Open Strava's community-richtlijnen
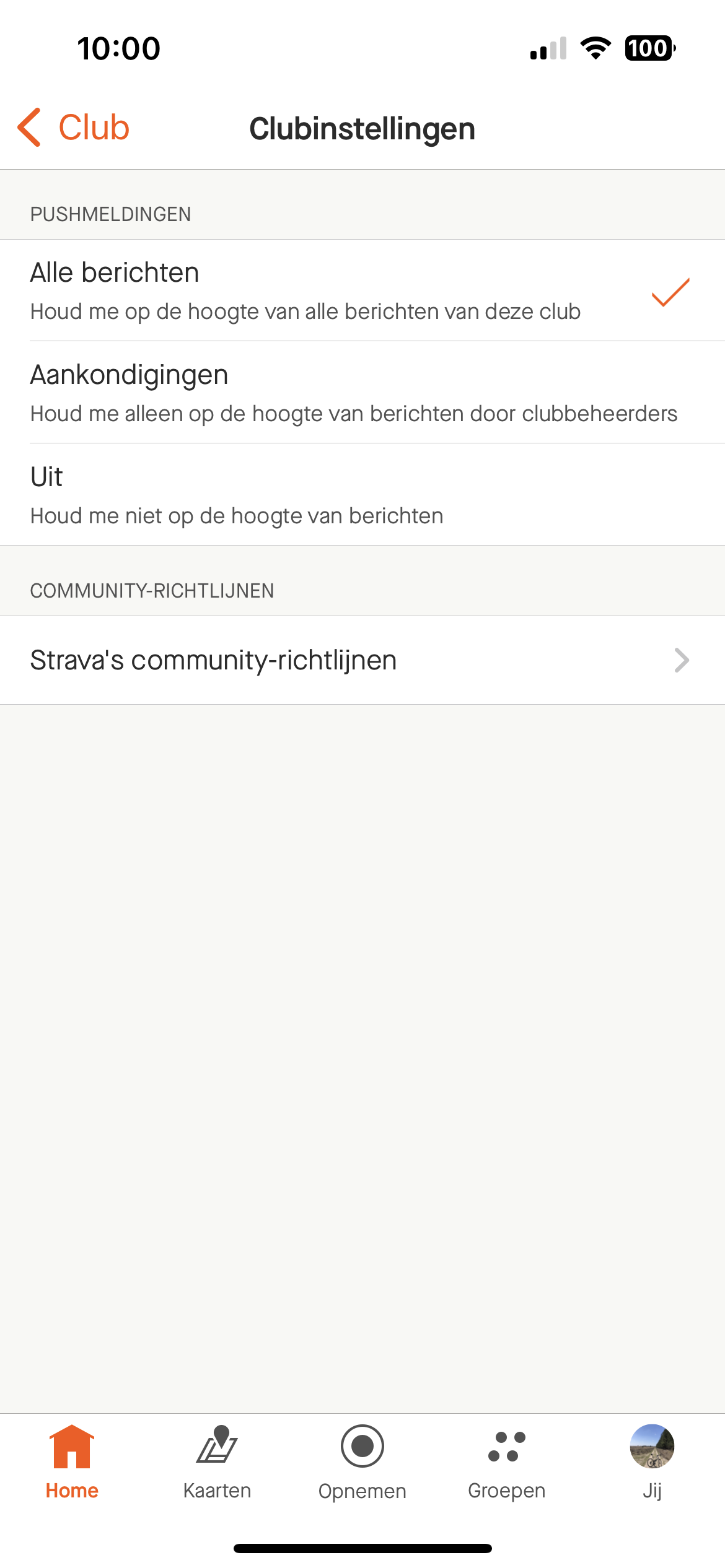This screenshot has height=1568, width=725. pos(362,660)
